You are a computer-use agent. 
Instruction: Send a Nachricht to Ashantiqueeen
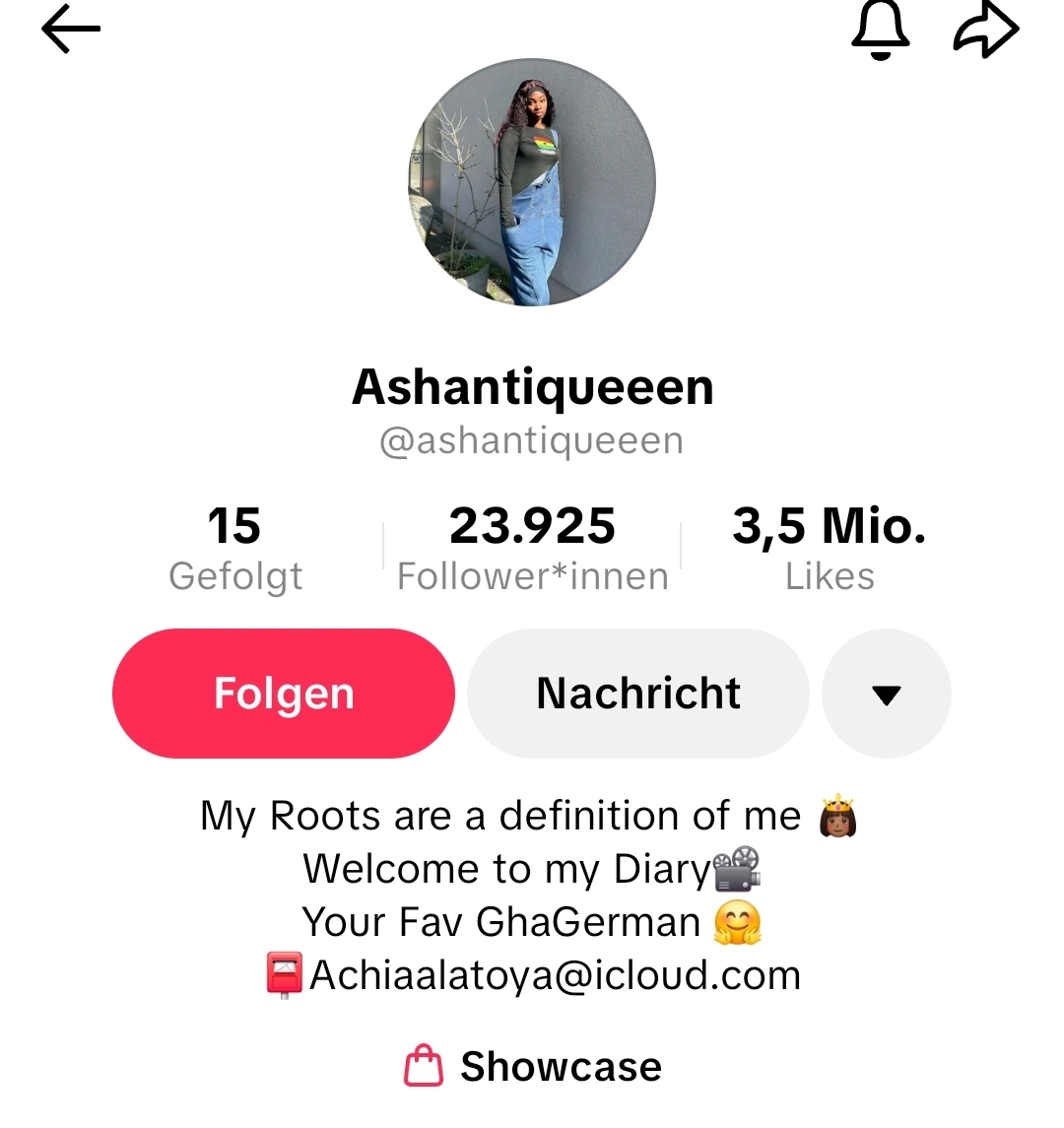pos(638,694)
